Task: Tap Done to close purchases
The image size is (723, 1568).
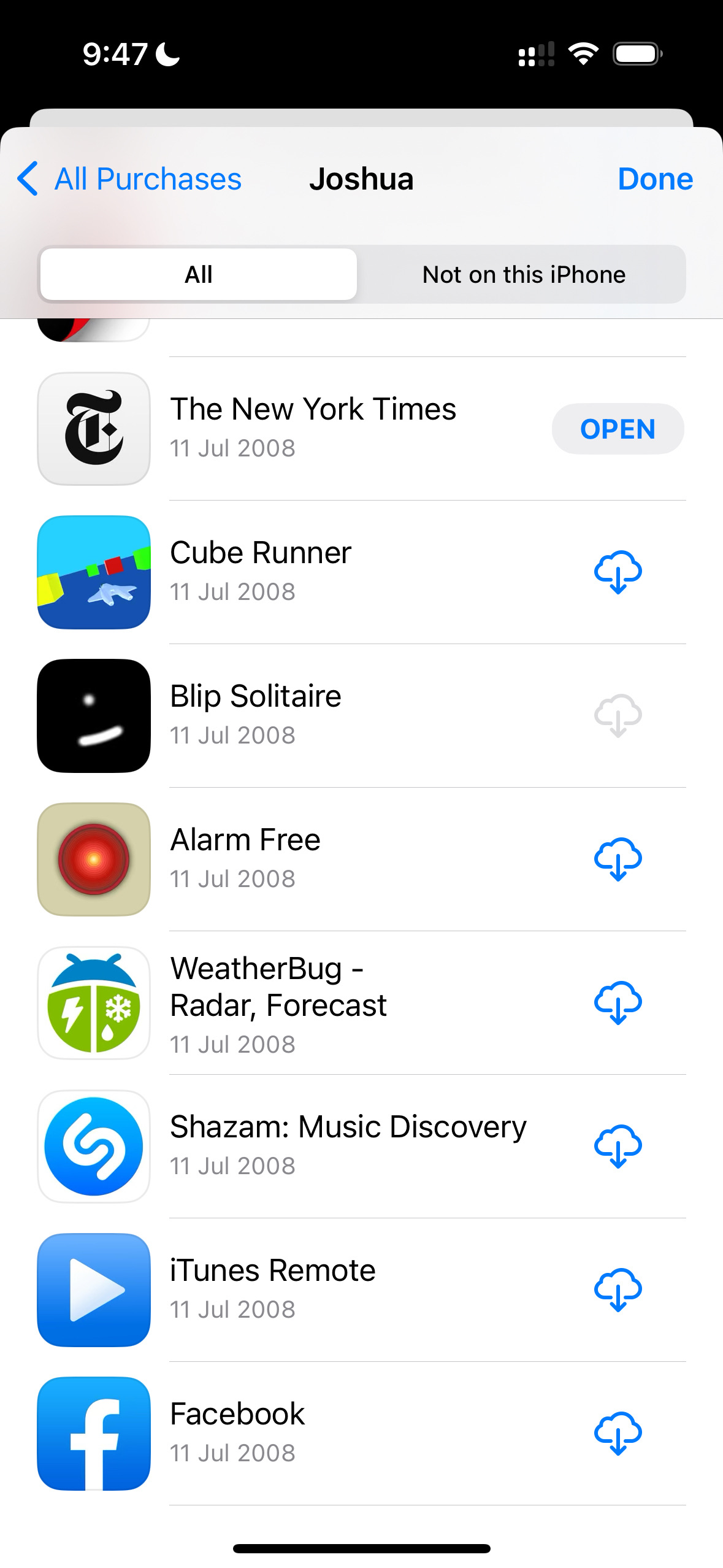Action: (654, 179)
